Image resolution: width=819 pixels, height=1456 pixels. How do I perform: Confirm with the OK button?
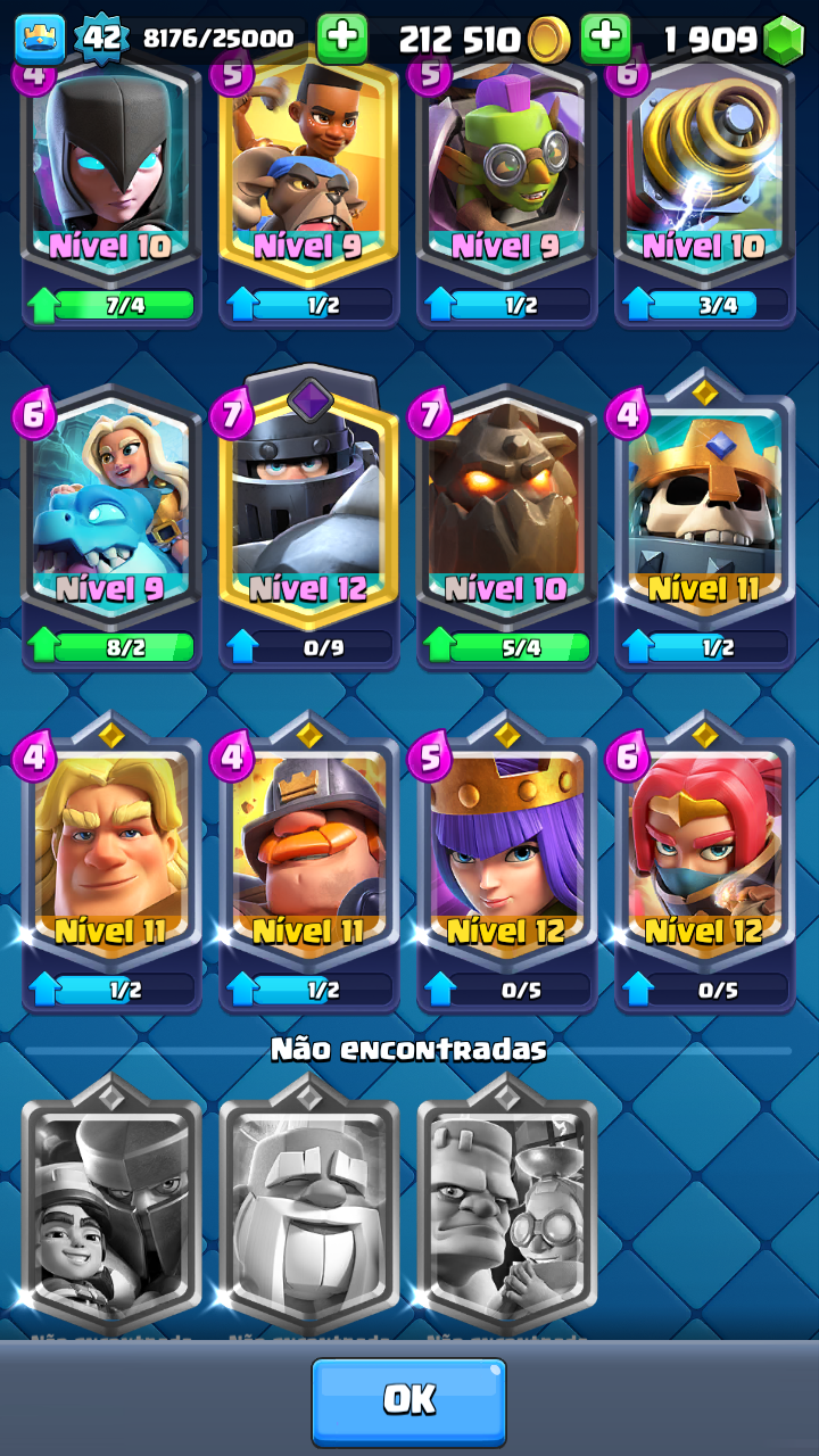click(409, 1399)
